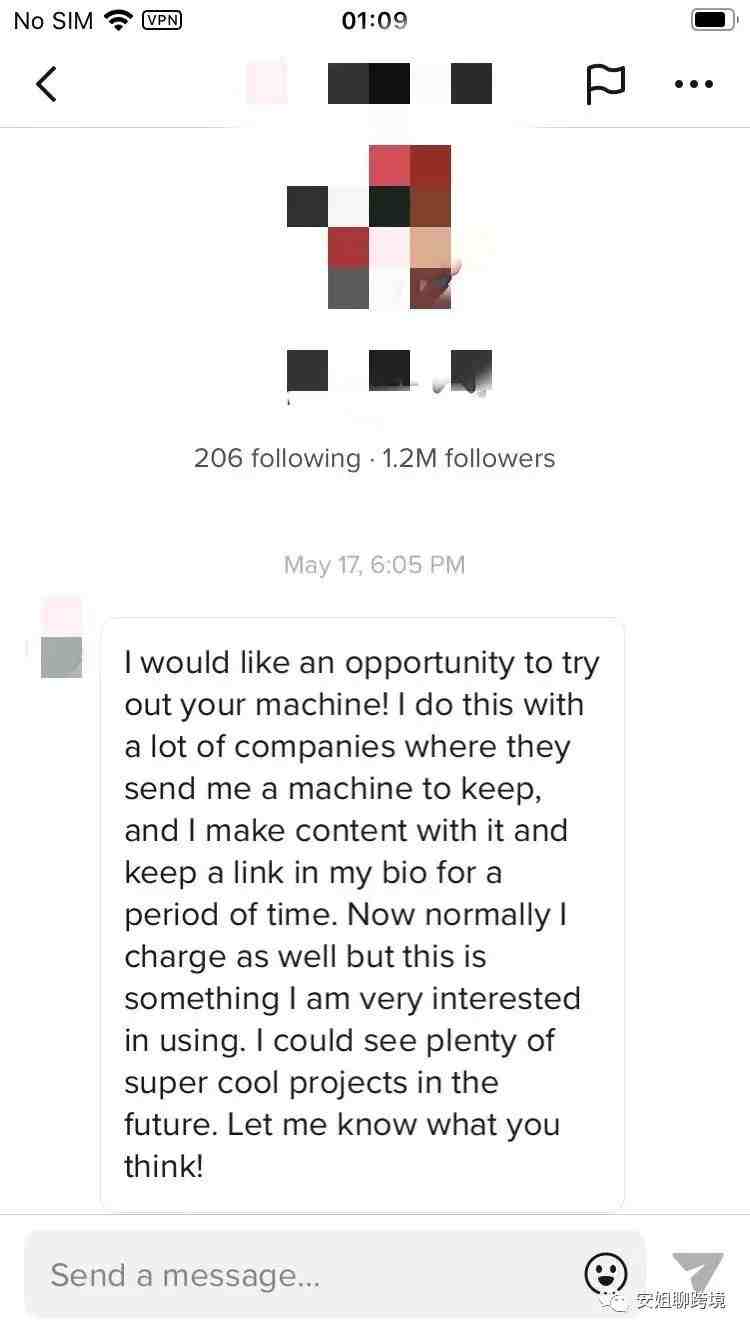Open the emoji picker
The image size is (750, 1334).
tap(606, 1275)
